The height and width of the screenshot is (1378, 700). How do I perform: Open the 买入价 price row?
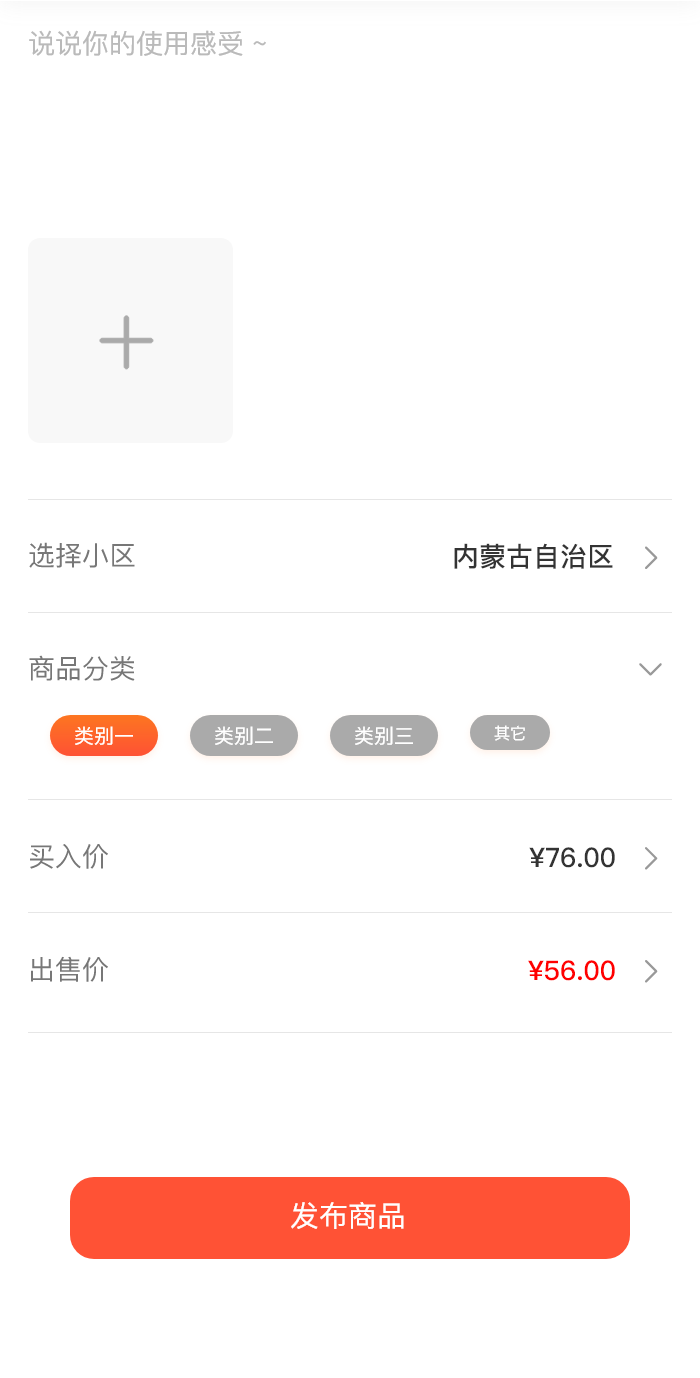[350, 857]
